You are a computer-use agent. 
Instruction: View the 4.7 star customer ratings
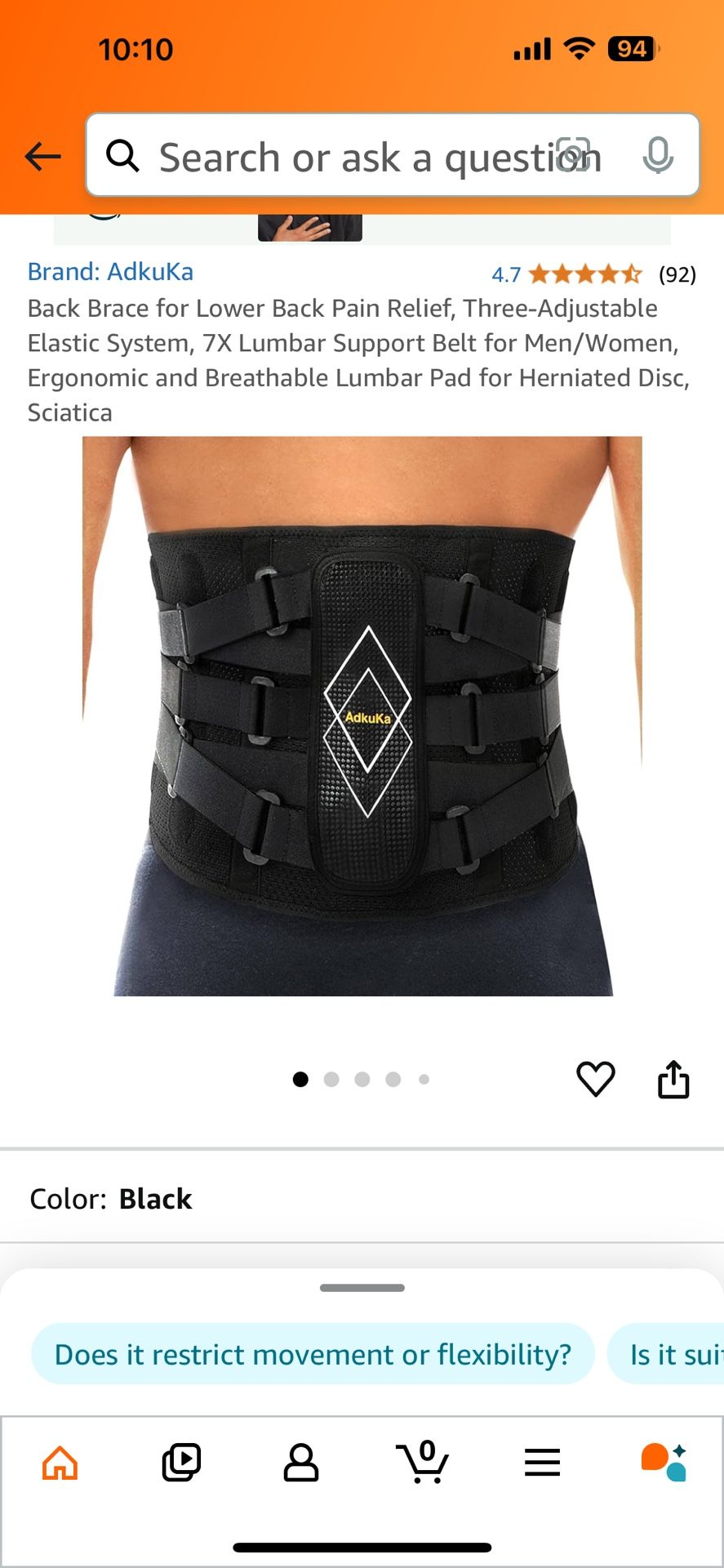pos(584,274)
